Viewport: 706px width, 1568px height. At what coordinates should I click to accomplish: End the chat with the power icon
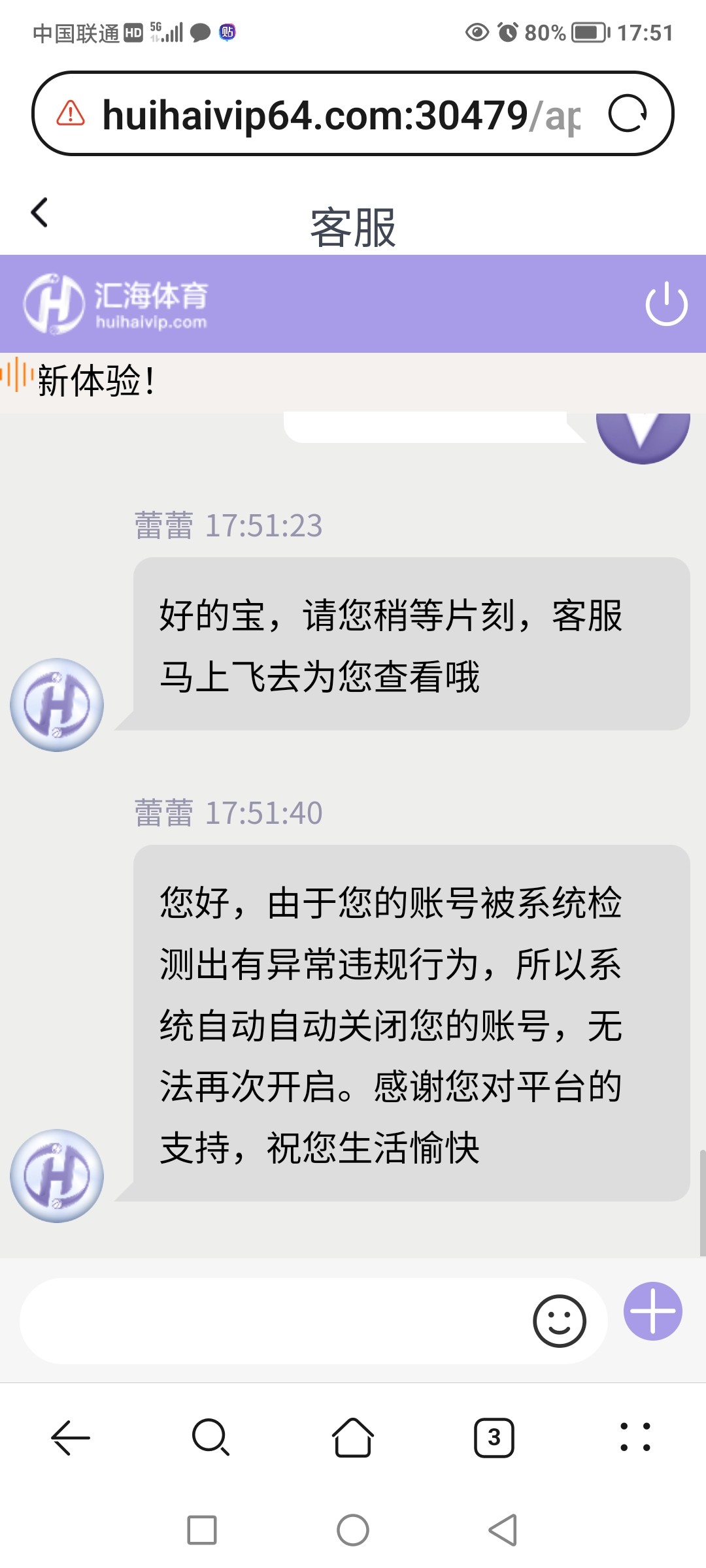(x=666, y=304)
